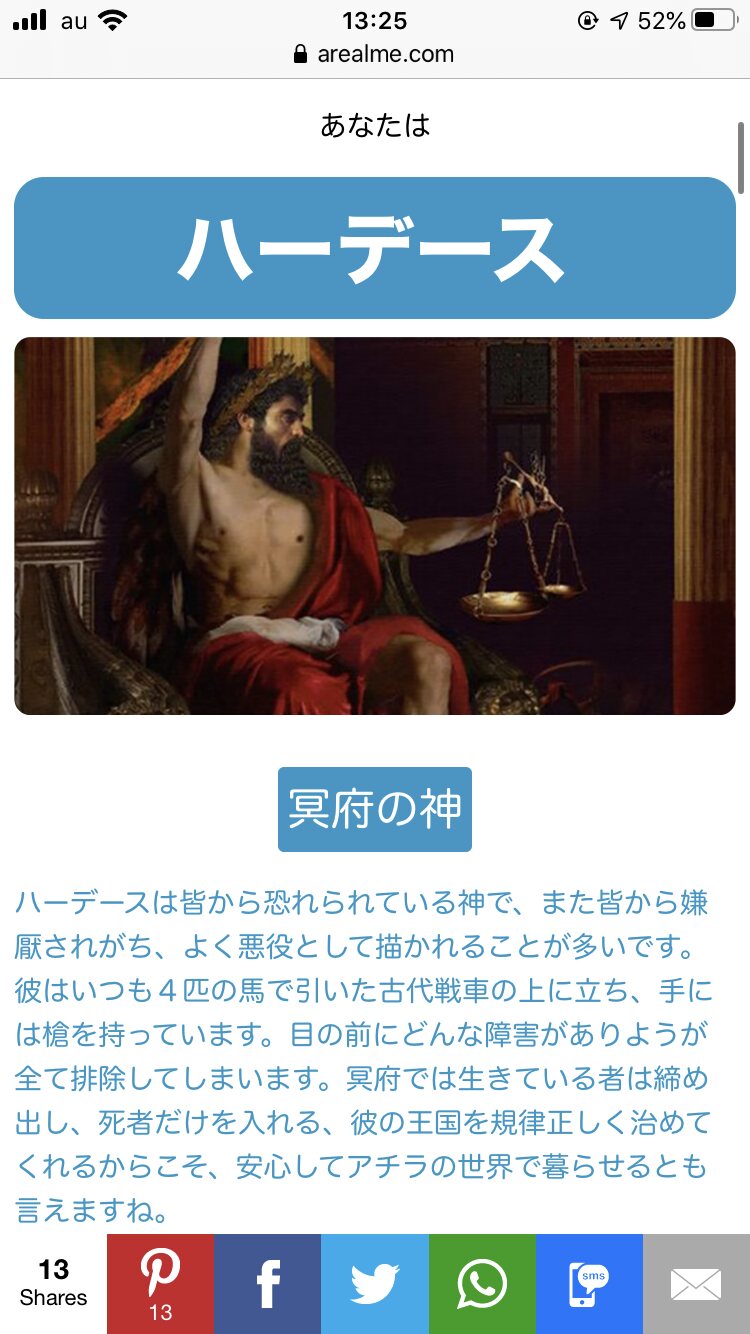Send the result through WhatsApp
Image resolution: width=750 pixels, height=1334 pixels.
click(x=482, y=1283)
